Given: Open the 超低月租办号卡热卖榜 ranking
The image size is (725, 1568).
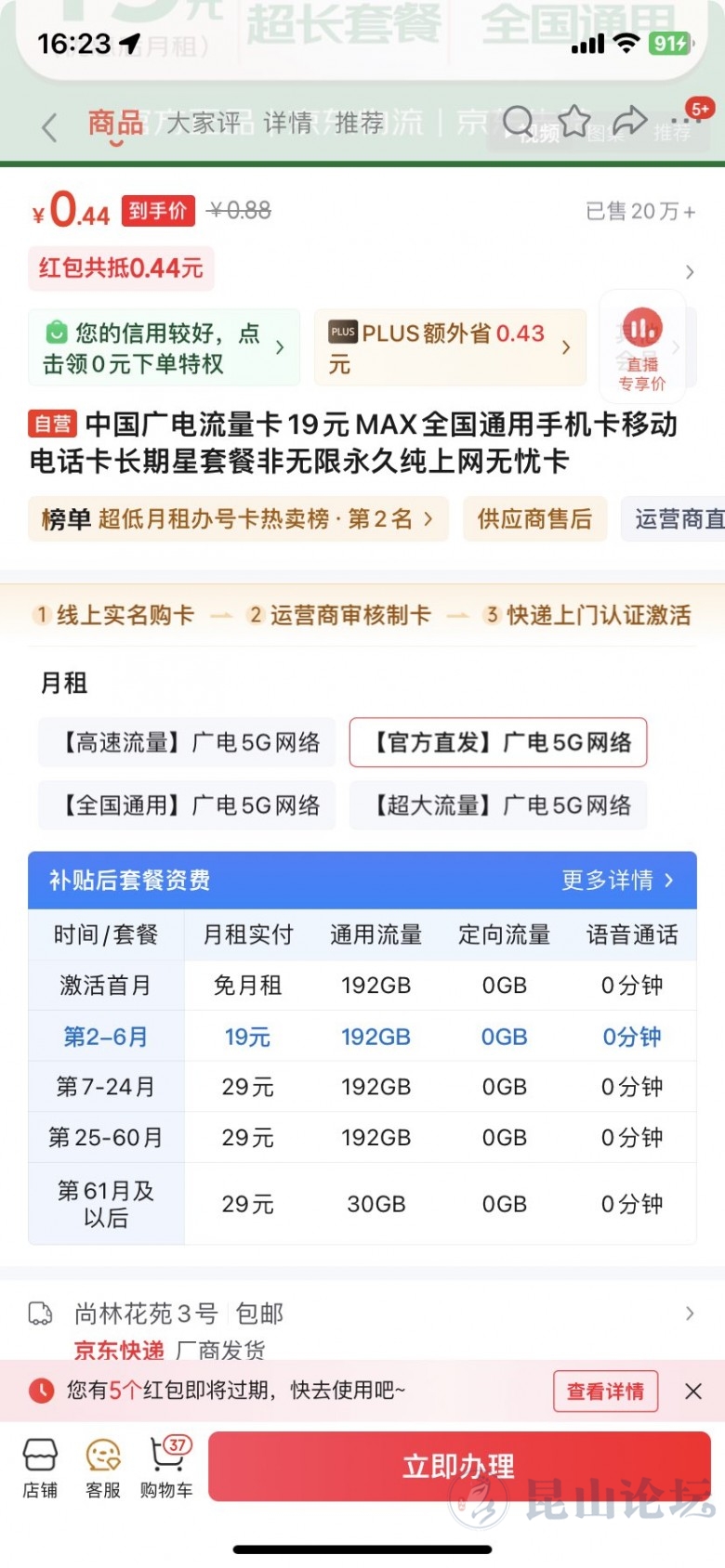Looking at the screenshot, I should [x=238, y=518].
